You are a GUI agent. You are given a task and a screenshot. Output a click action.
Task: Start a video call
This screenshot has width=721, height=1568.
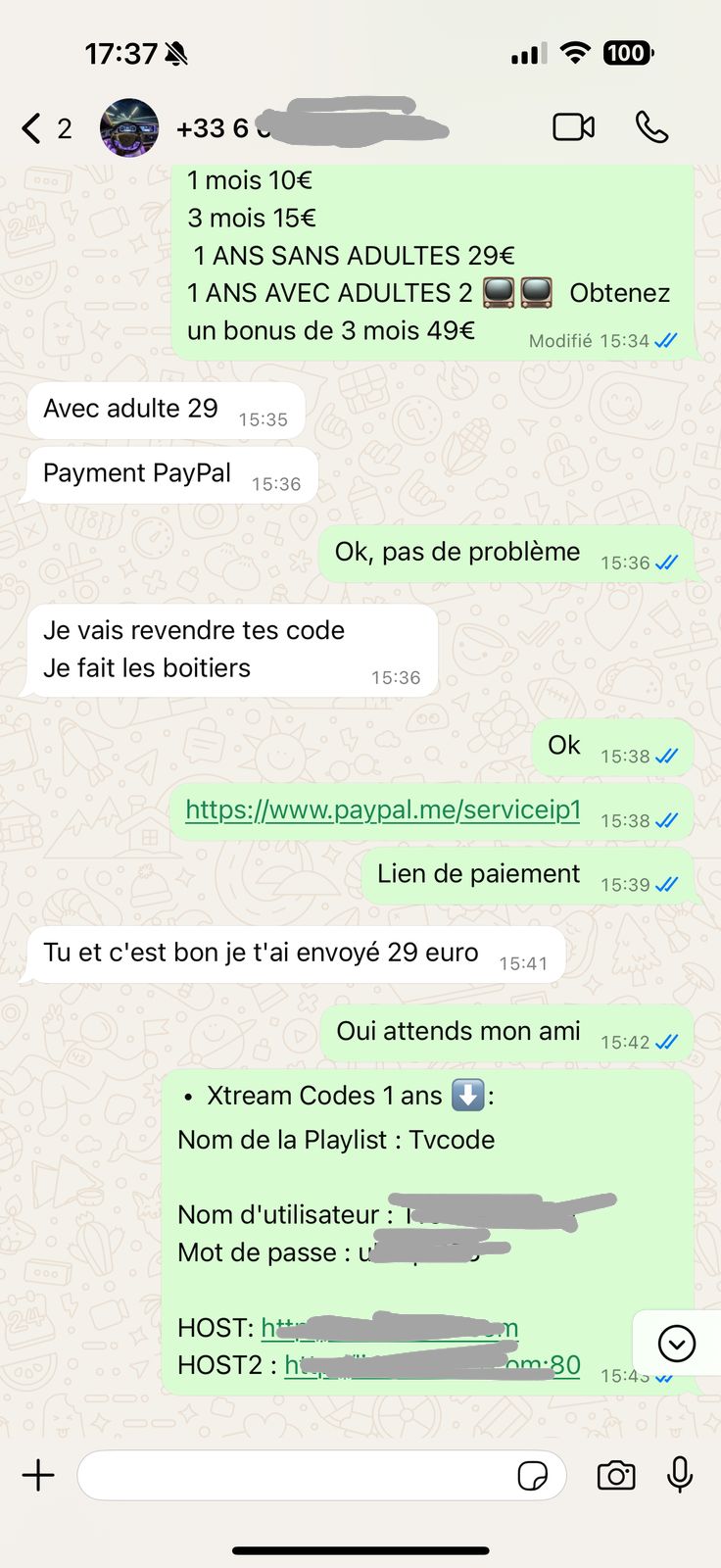[x=573, y=127]
